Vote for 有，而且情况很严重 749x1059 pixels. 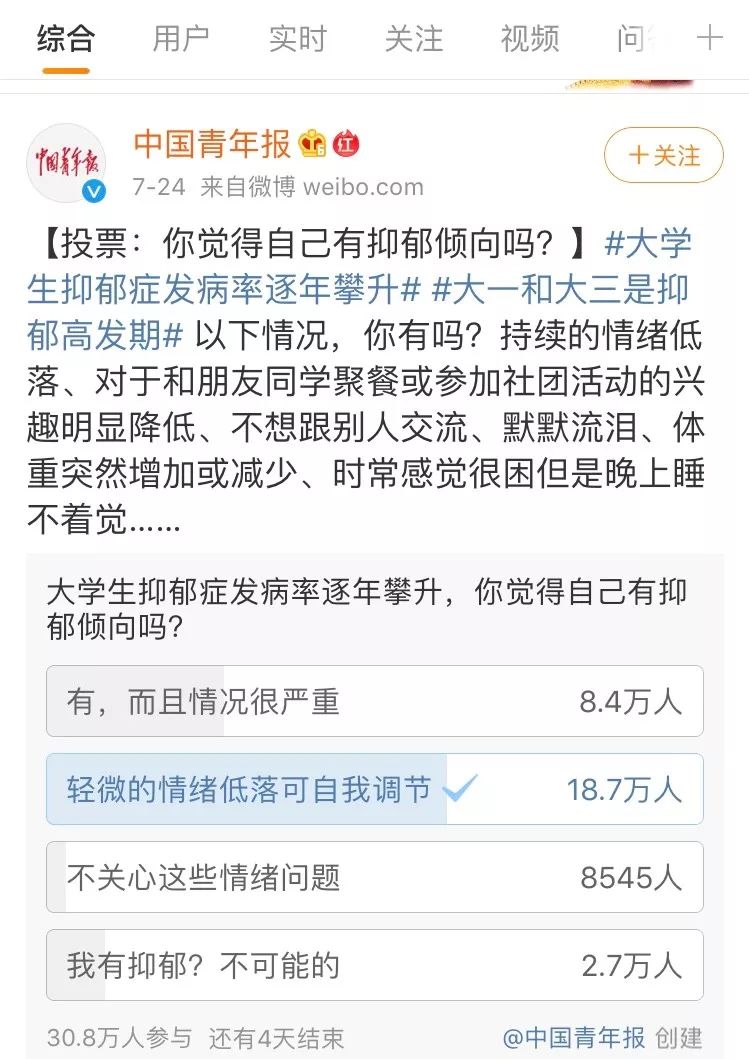pos(374,701)
